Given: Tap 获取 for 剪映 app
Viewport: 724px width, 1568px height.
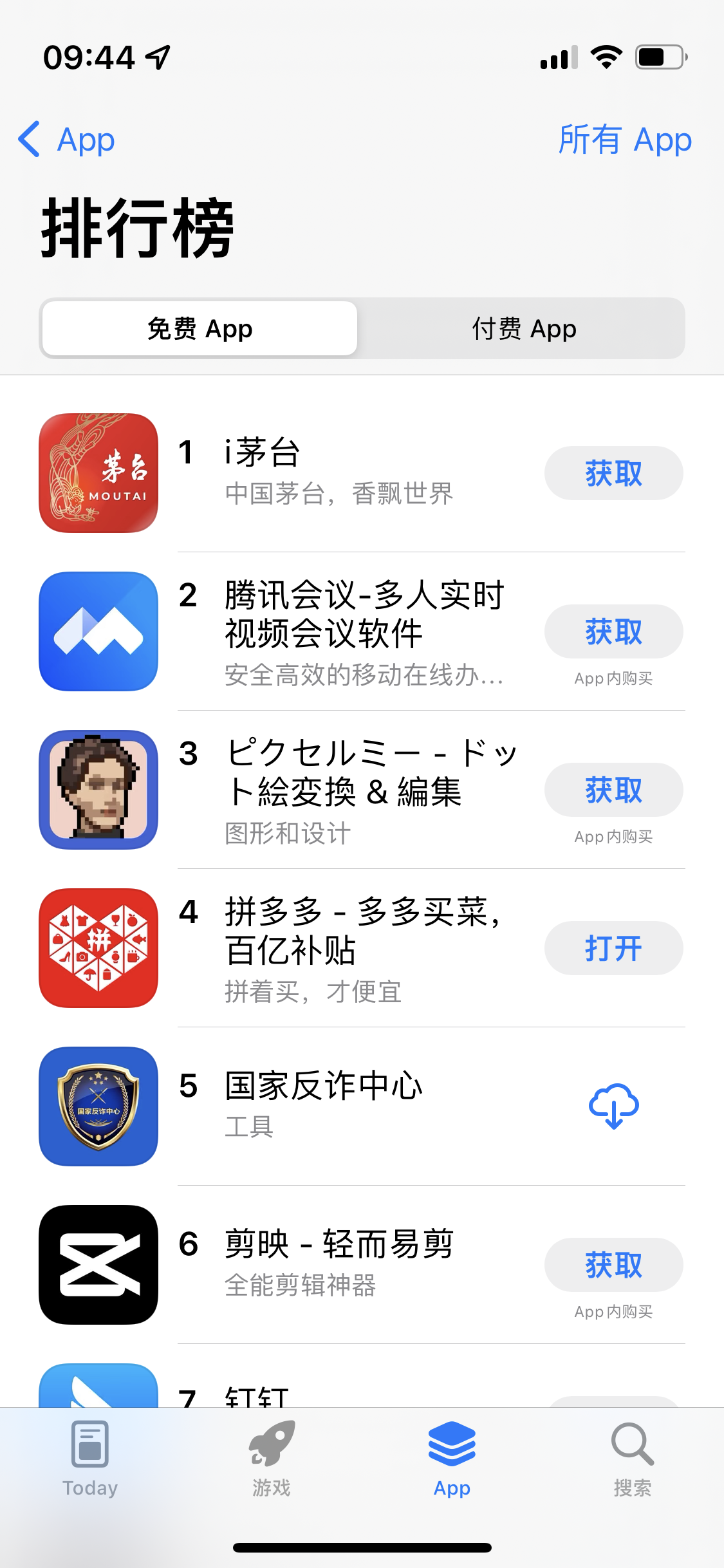Looking at the screenshot, I should click(613, 1264).
